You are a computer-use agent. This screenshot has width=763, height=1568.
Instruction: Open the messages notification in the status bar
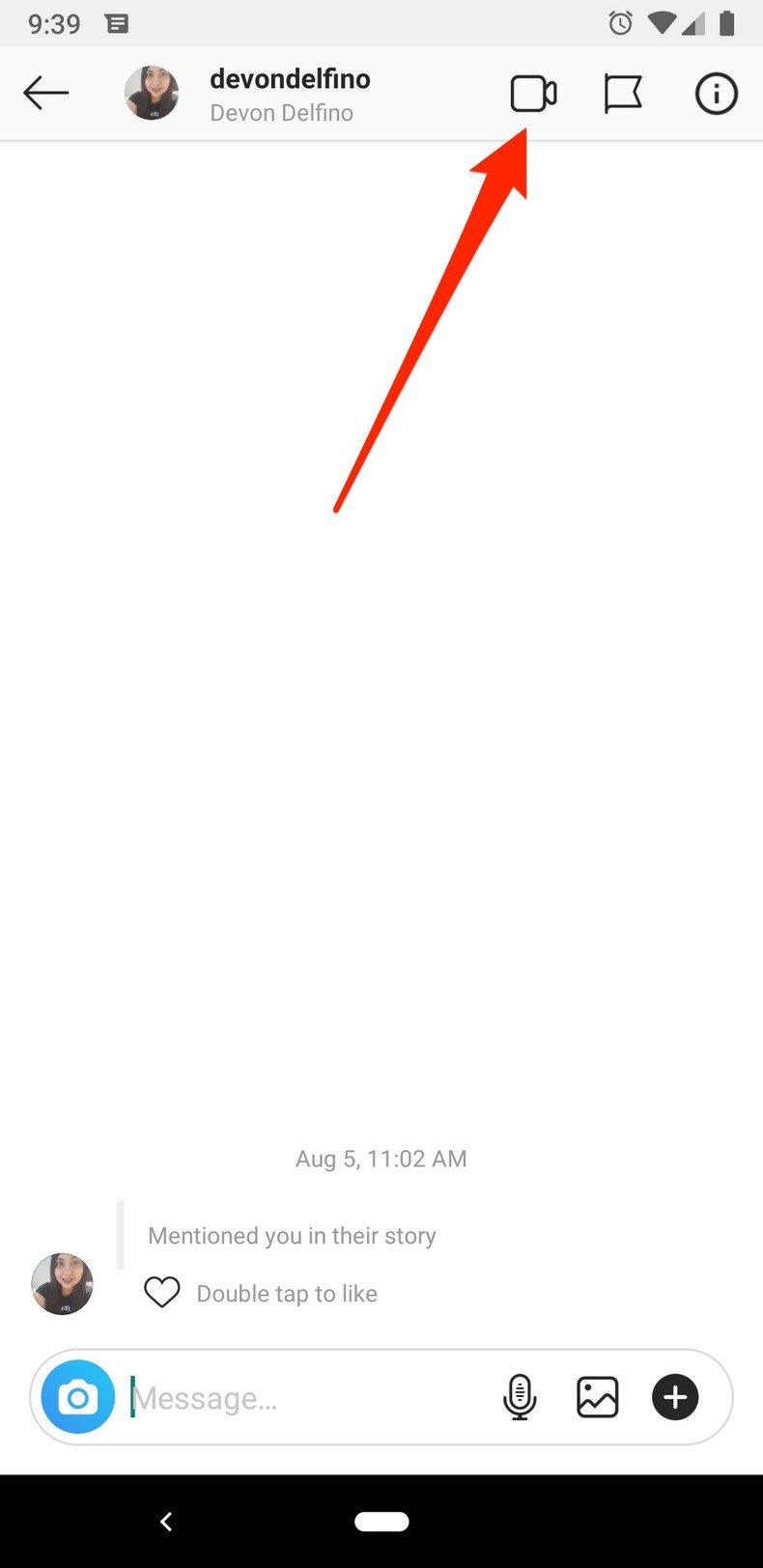pyautogui.click(x=117, y=23)
